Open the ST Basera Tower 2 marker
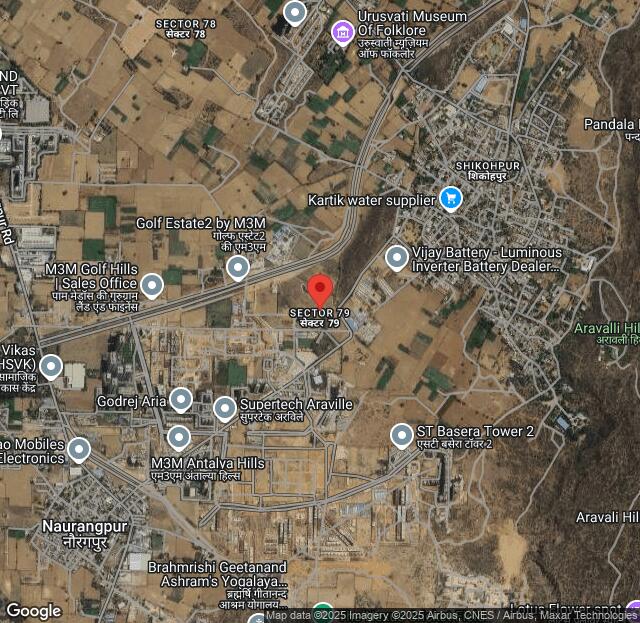This screenshot has width=640, height=623. (402, 435)
